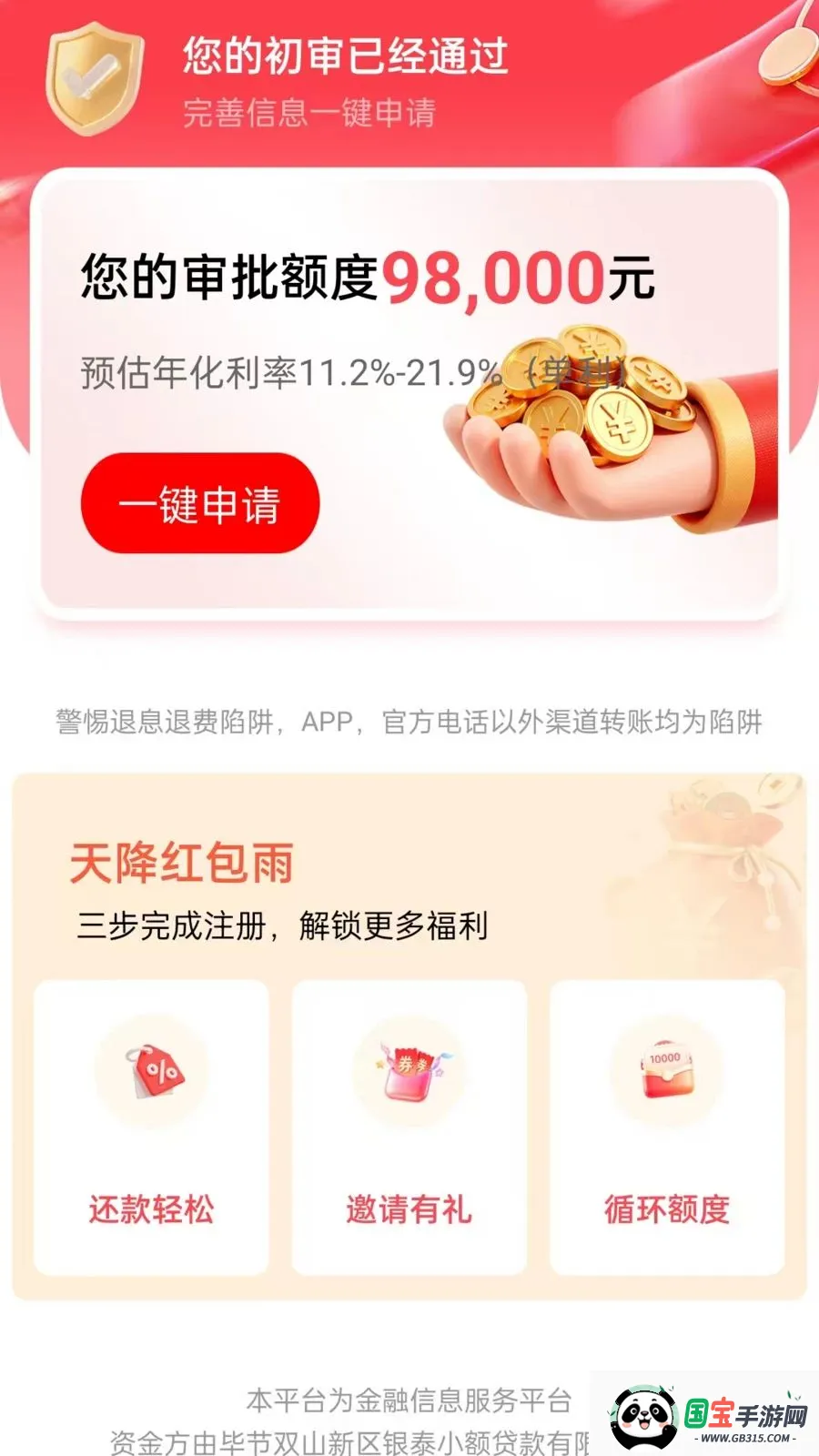Open the 邀请有礼 card
The width and height of the screenshot is (819, 1456).
click(409, 1127)
